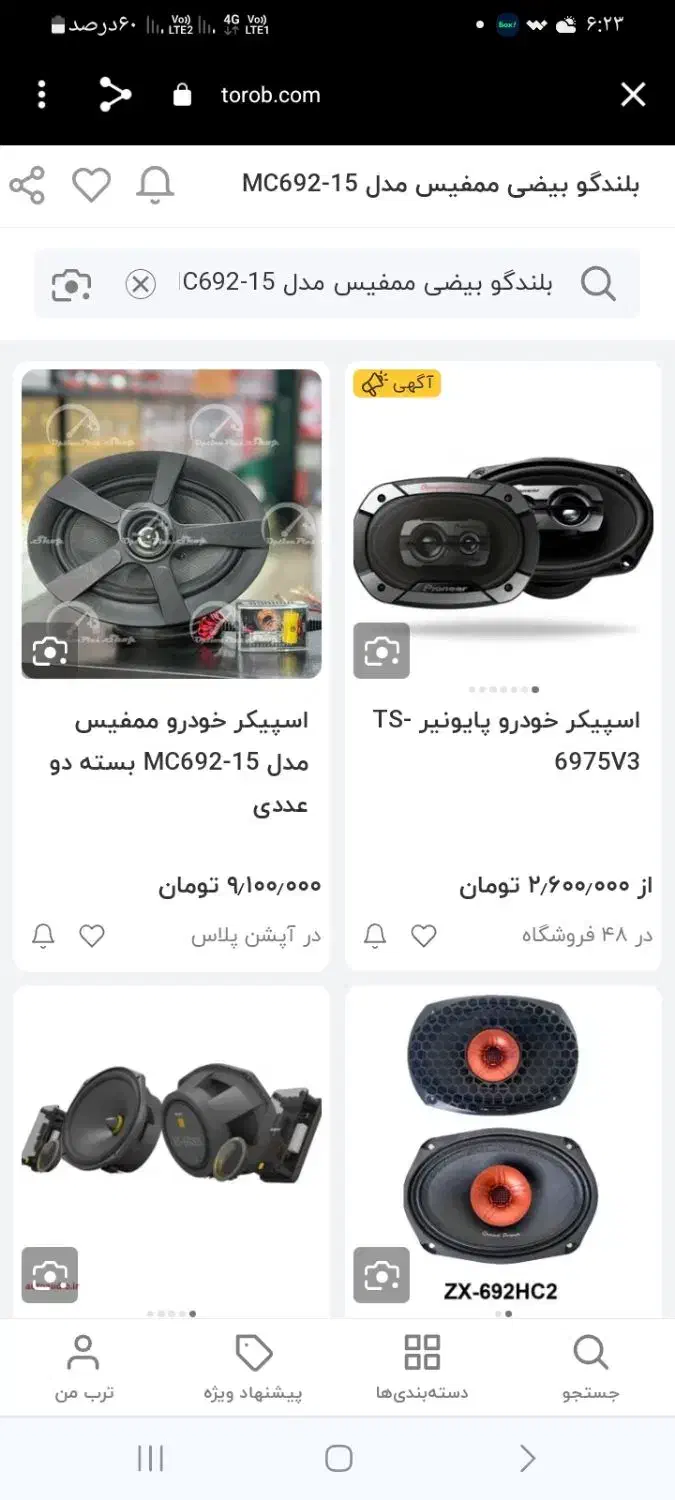The height and width of the screenshot is (1500, 675).
Task: Clear the search query text
Action: coord(140,285)
